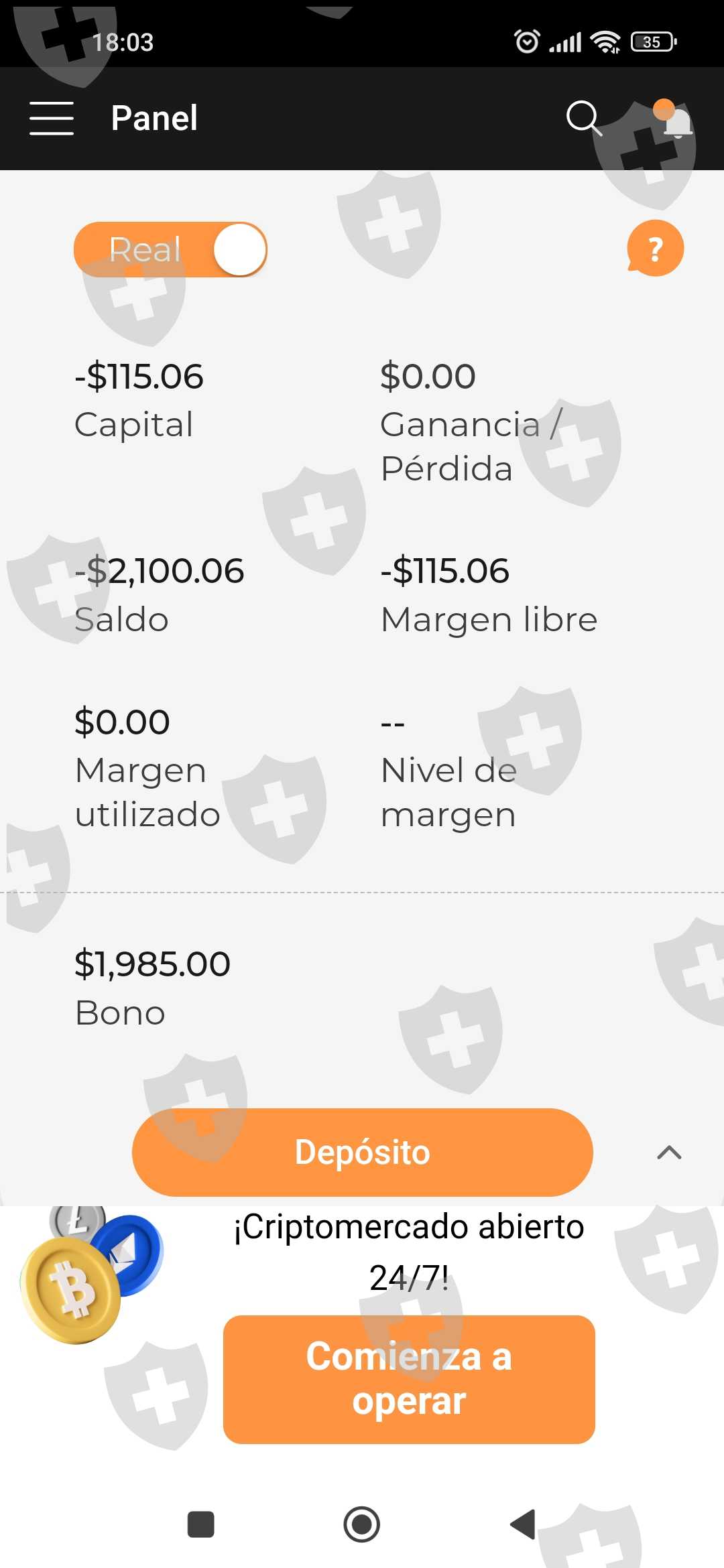
Task: Go back with the system back button
Action: coord(523,1524)
